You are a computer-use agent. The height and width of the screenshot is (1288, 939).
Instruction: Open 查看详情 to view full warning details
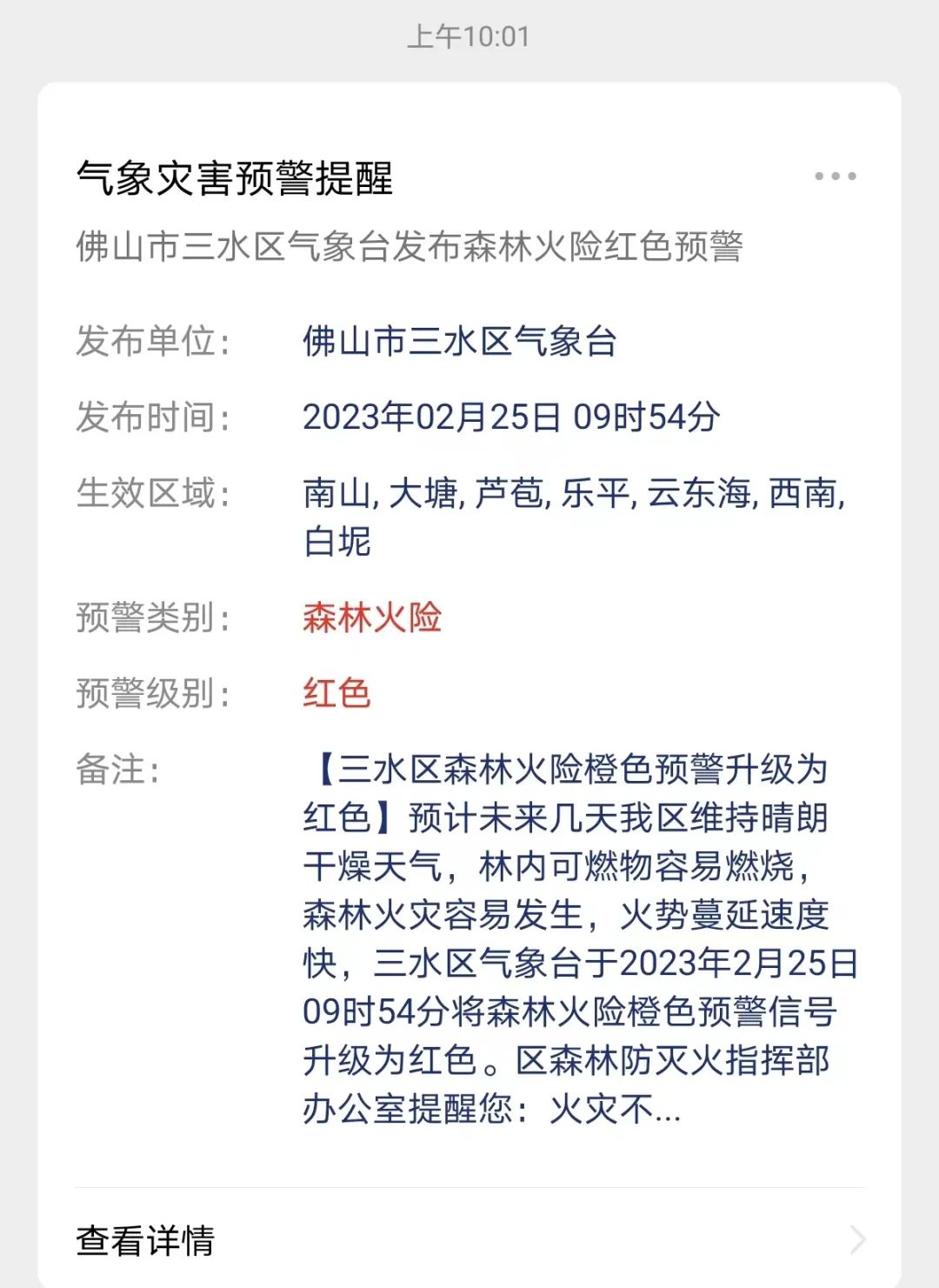(469, 1239)
